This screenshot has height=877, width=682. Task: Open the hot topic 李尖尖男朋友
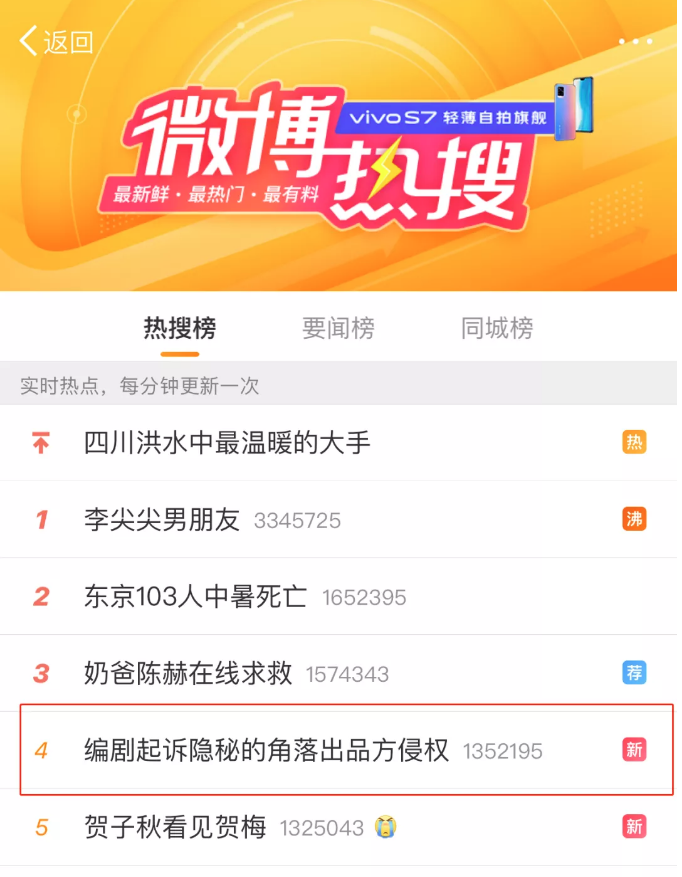click(x=163, y=520)
